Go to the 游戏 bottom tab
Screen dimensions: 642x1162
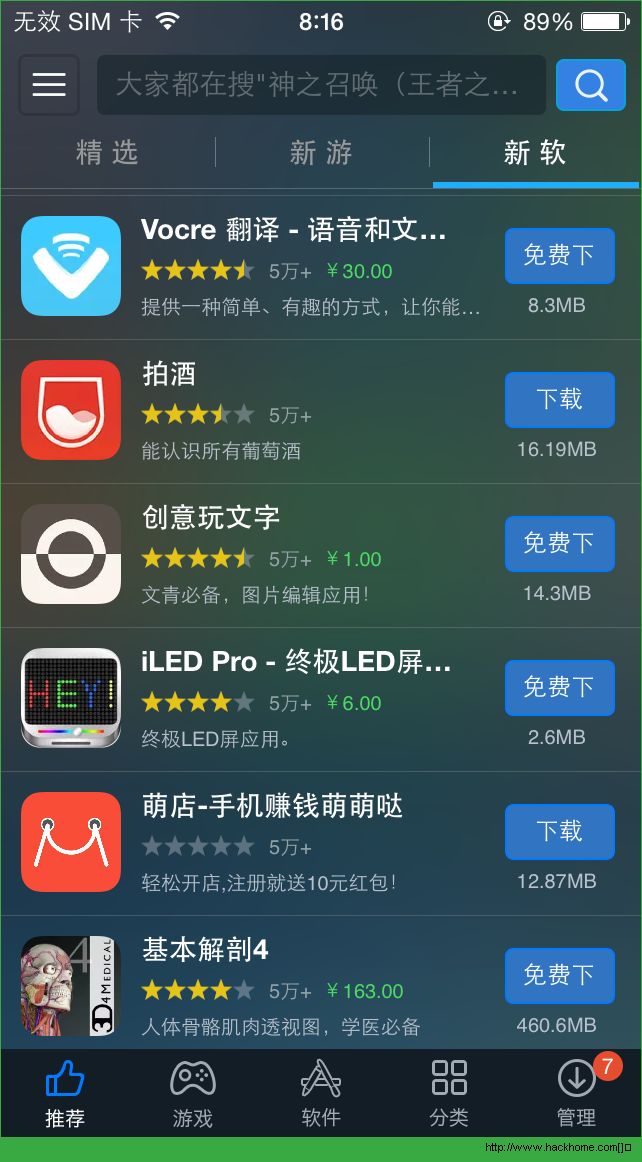pos(192,1094)
